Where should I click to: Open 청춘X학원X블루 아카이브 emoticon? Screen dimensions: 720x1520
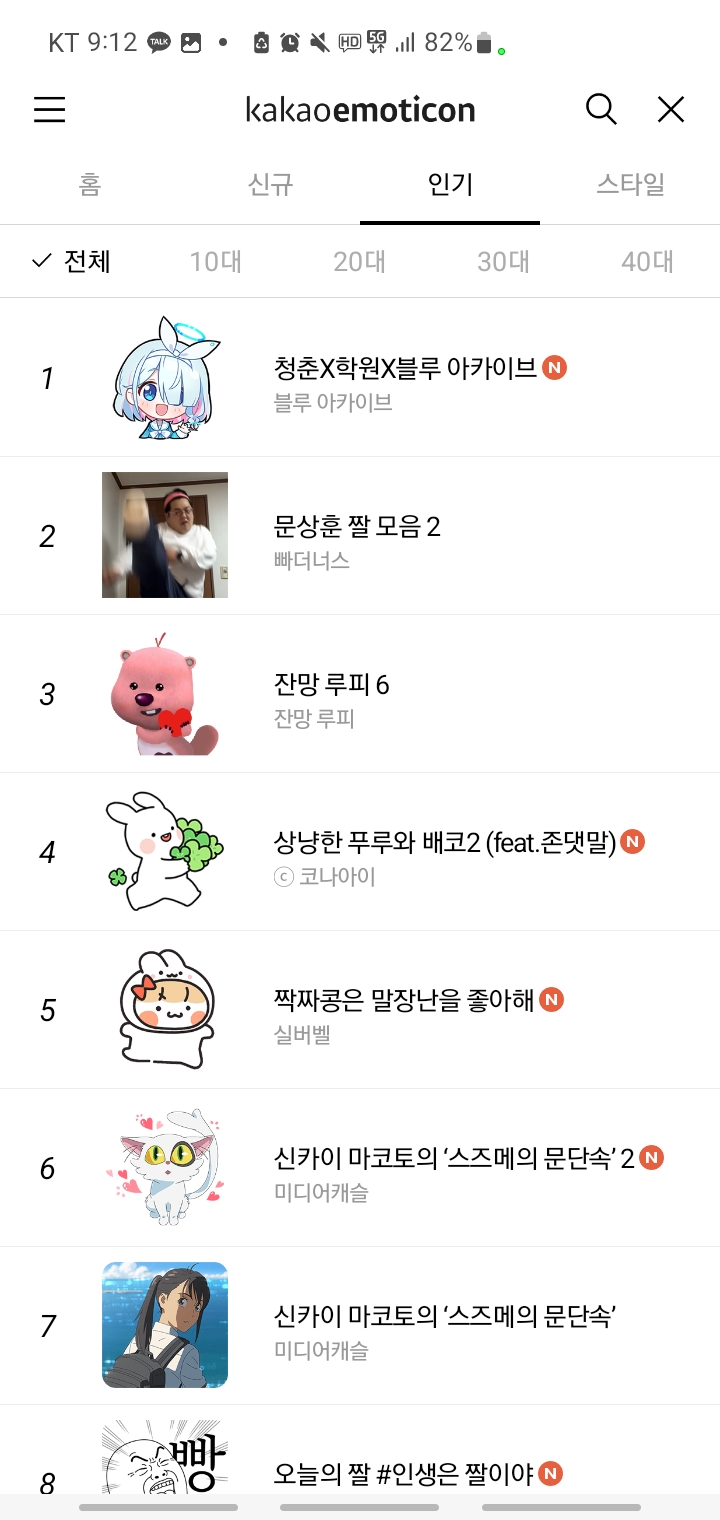(x=404, y=368)
